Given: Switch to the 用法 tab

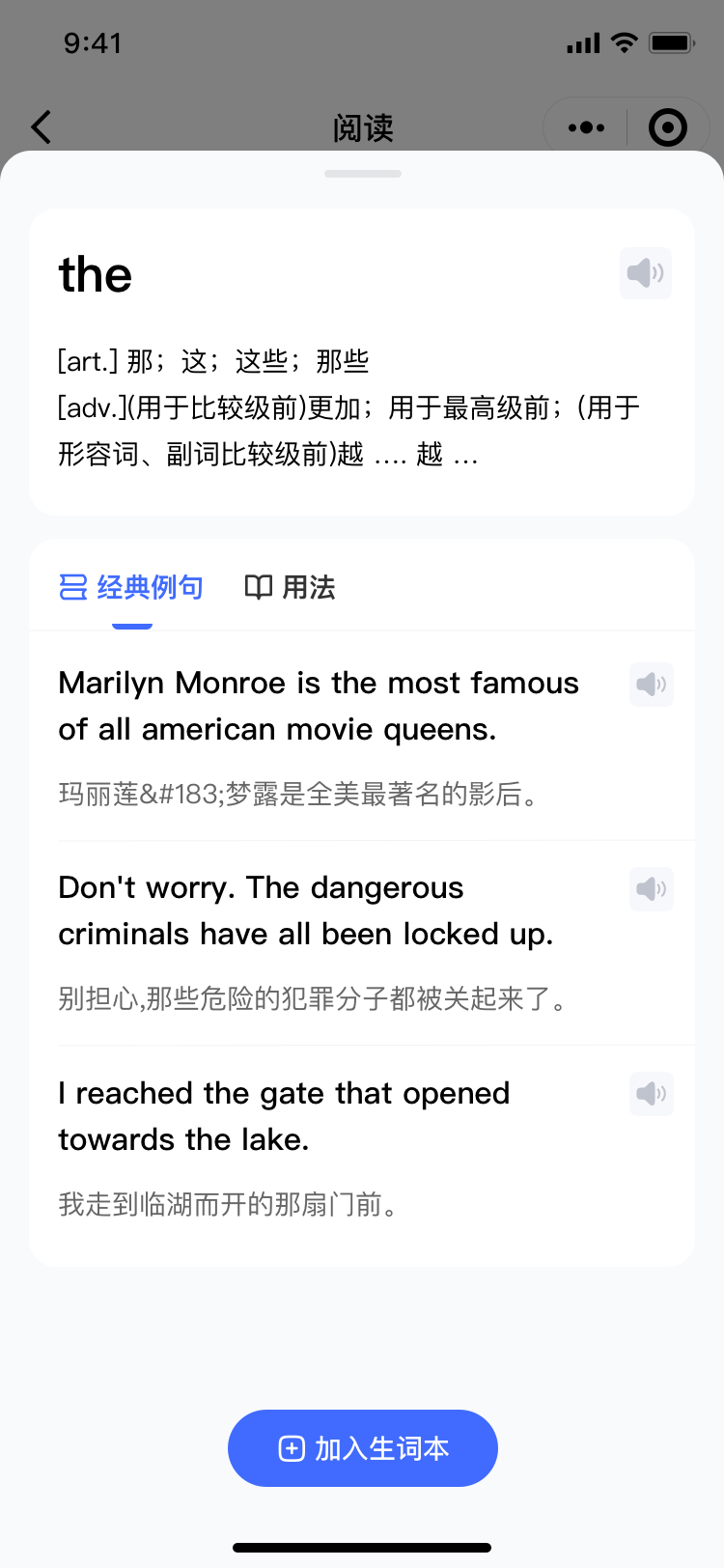Looking at the screenshot, I should (x=290, y=587).
